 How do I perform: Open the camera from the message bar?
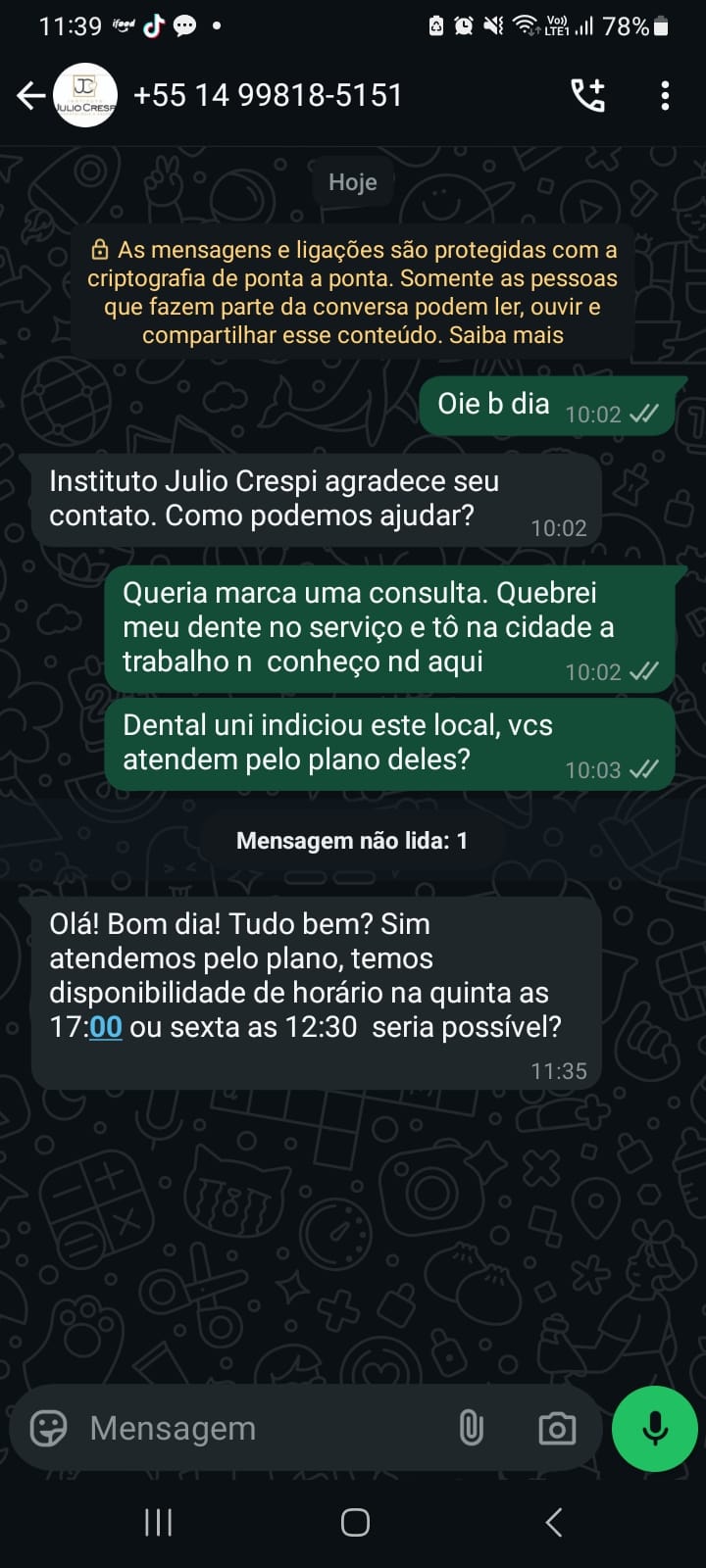pyautogui.click(x=557, y=1428)
